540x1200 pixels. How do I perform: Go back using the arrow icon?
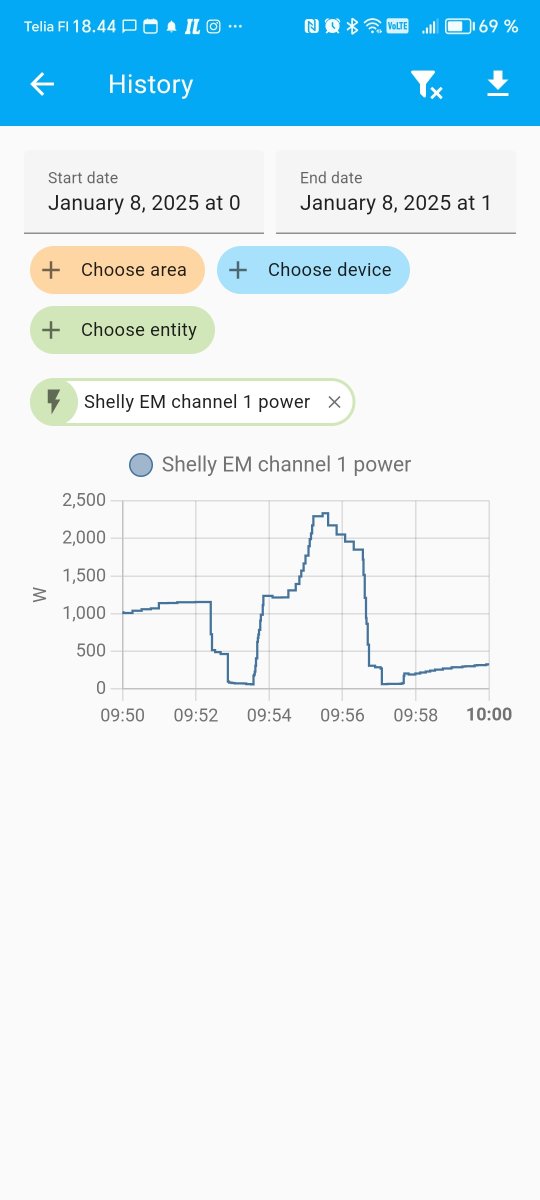pos(42,85)
